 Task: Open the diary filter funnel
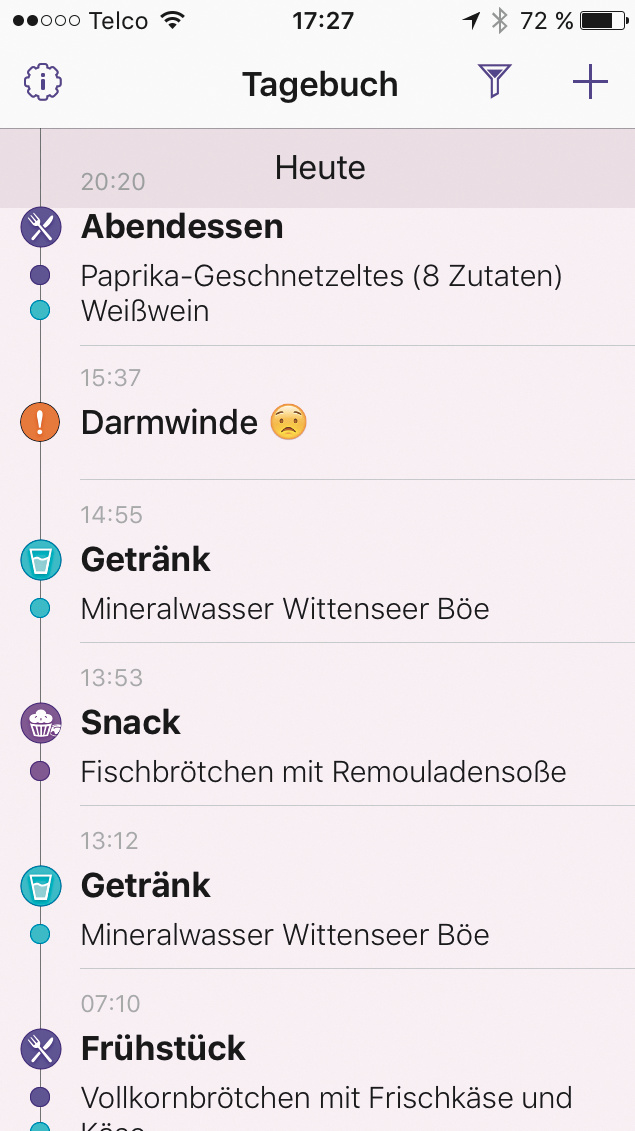tap(494, 82)
